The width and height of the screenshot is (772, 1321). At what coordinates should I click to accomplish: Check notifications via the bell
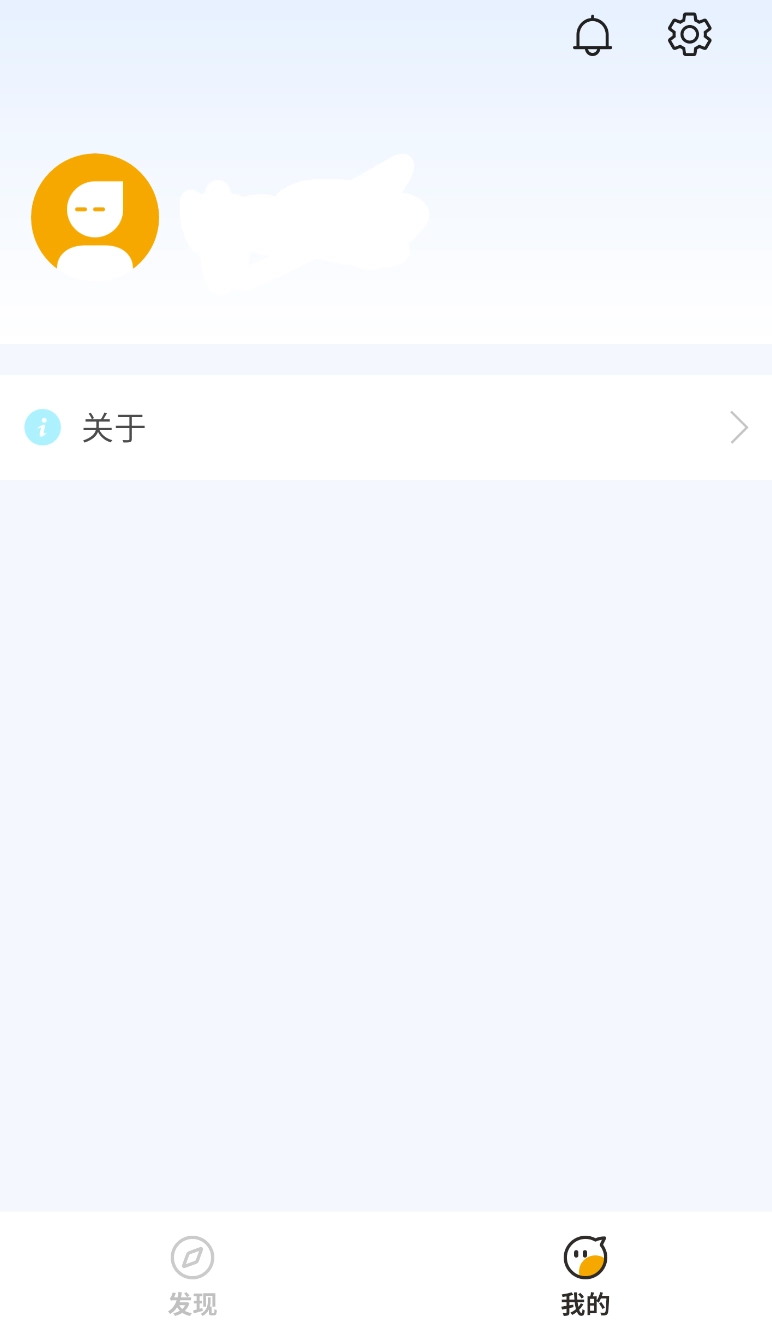point(593,34)
